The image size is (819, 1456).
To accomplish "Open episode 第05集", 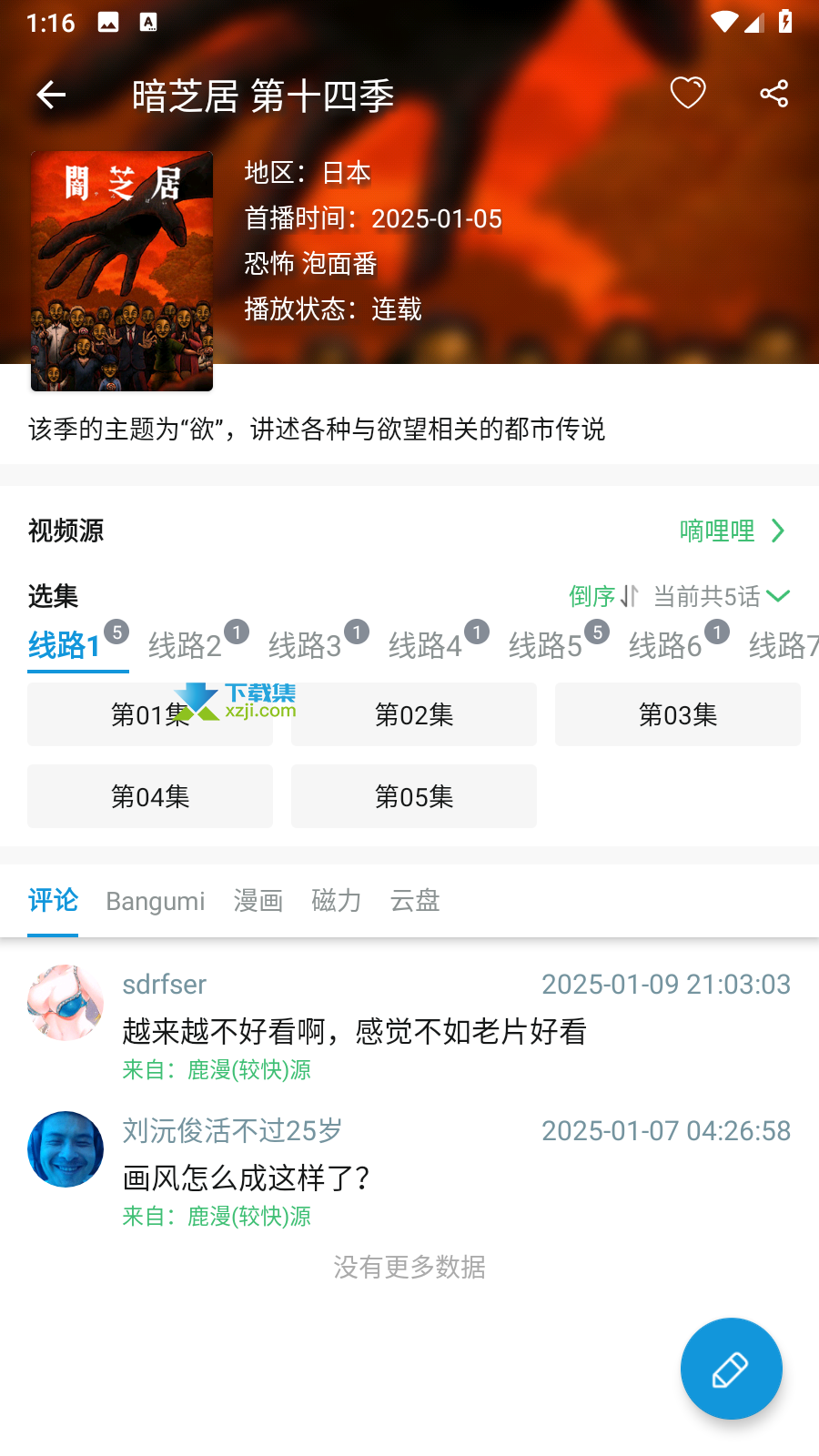I will 414,796.
